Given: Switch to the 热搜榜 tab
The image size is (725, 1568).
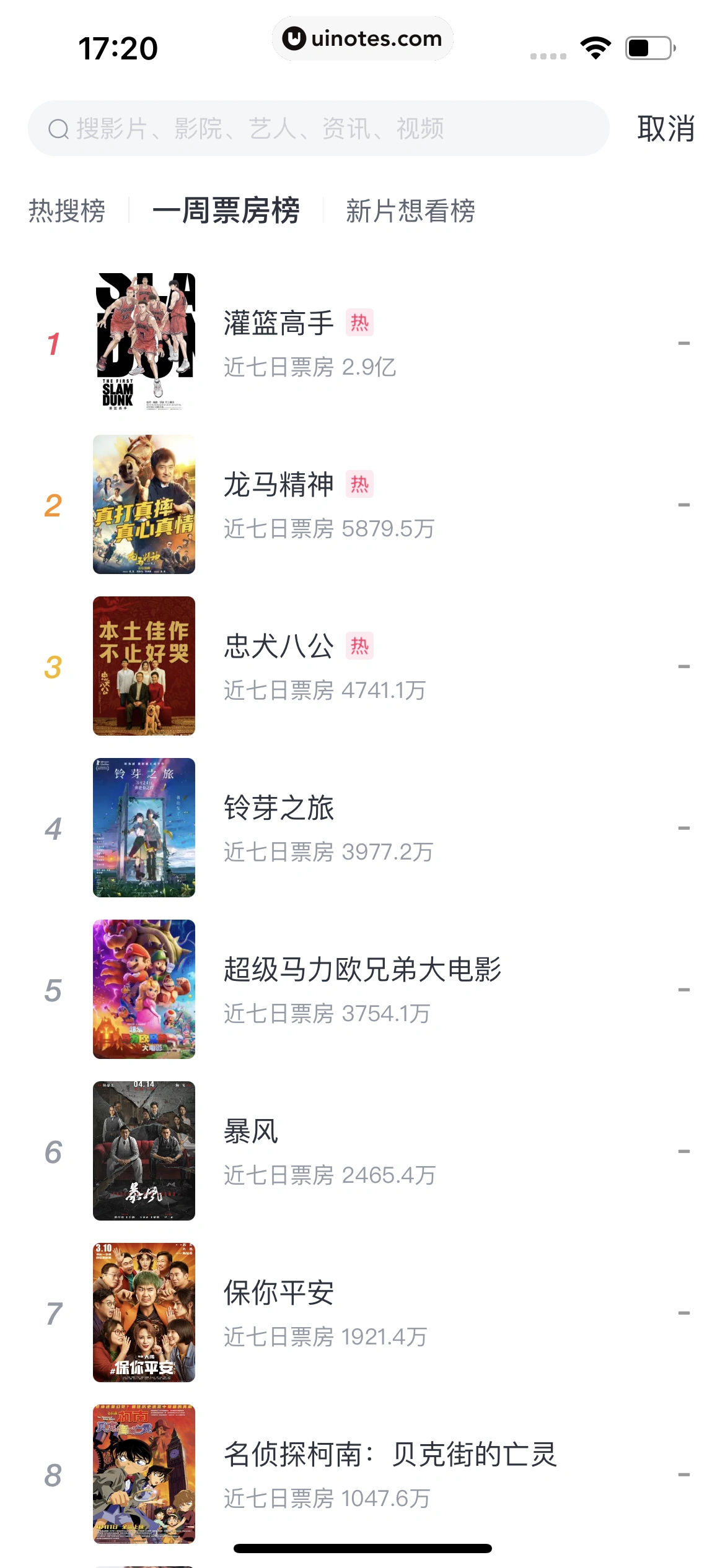Looking at the screenshot, I should coord(67,211).
